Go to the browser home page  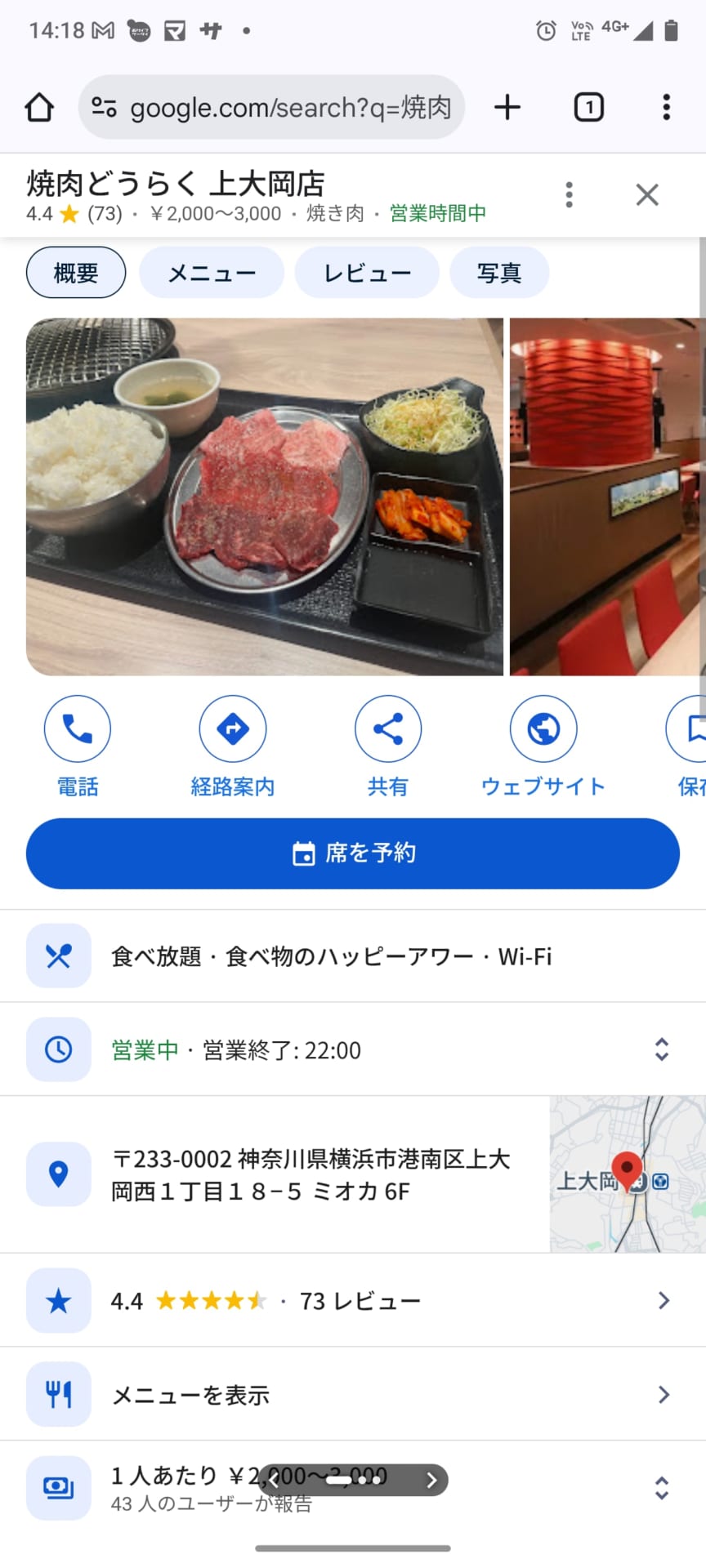[39, 107]
